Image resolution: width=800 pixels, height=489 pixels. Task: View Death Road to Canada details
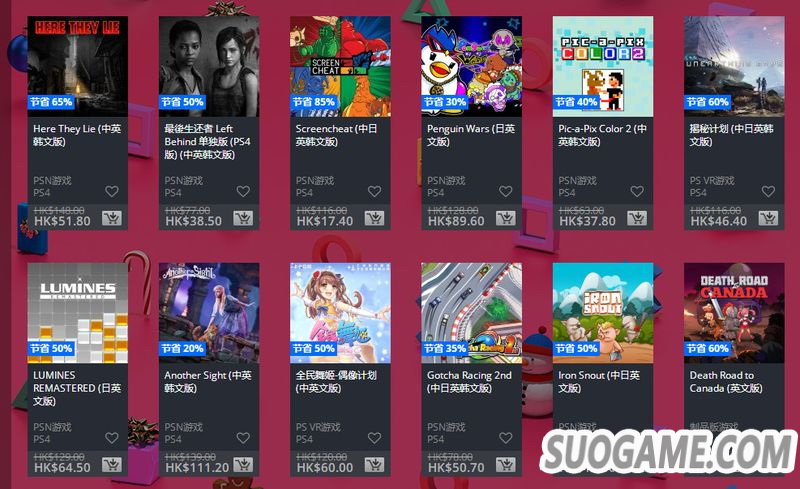click(733, 314)
